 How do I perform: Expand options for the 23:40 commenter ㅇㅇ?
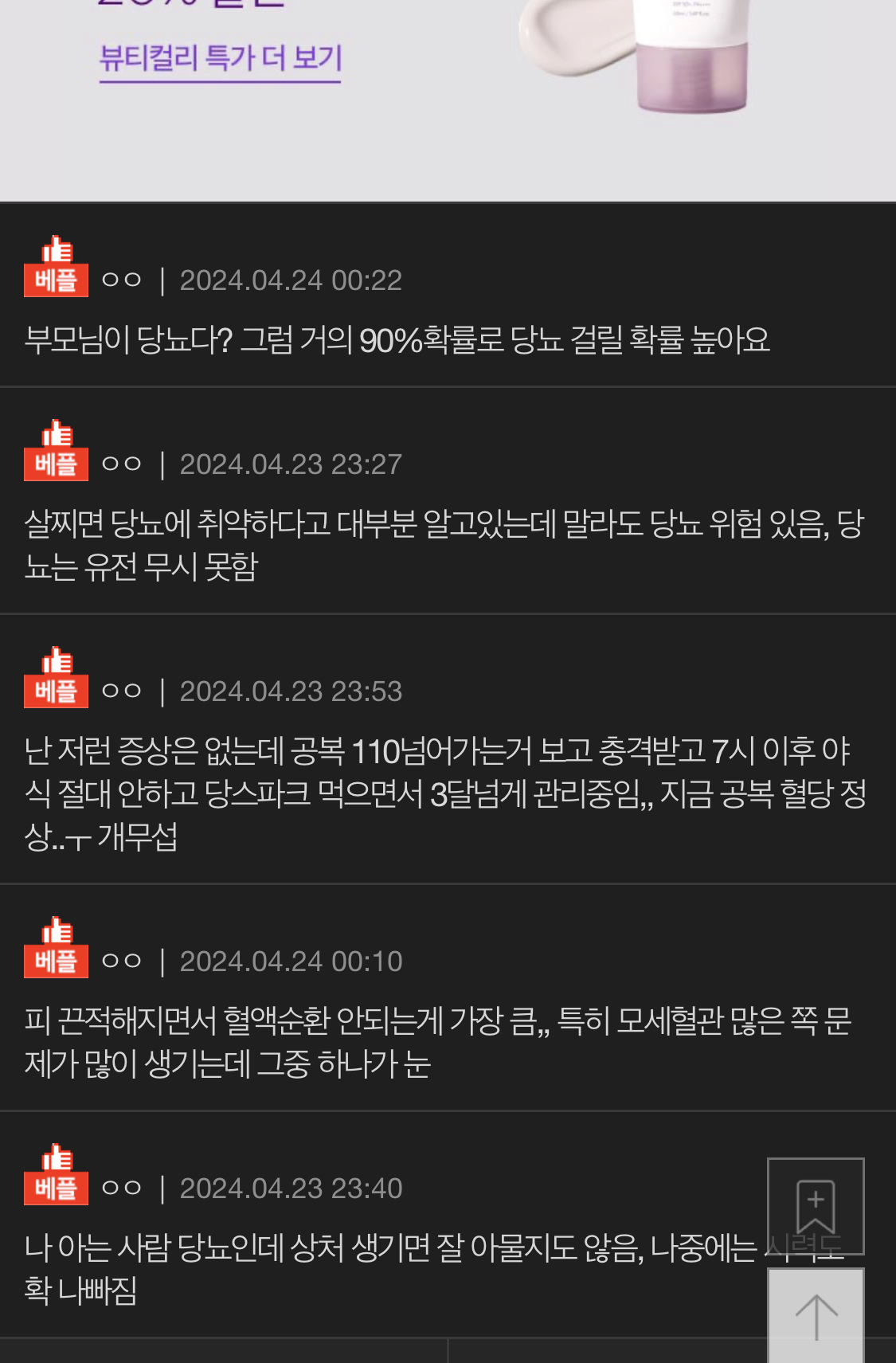tap(121, 1186)
